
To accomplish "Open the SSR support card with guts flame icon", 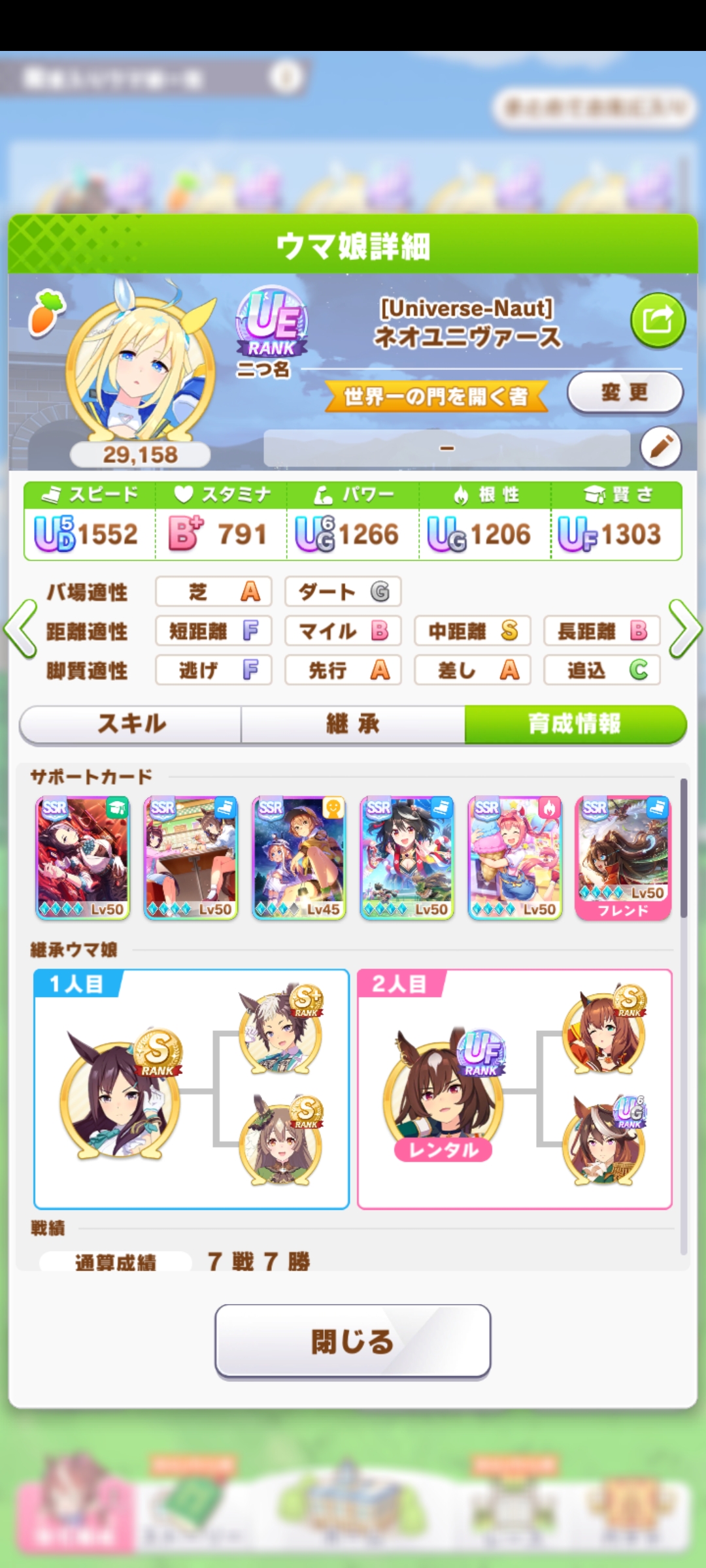I will [x=515, y=857].
